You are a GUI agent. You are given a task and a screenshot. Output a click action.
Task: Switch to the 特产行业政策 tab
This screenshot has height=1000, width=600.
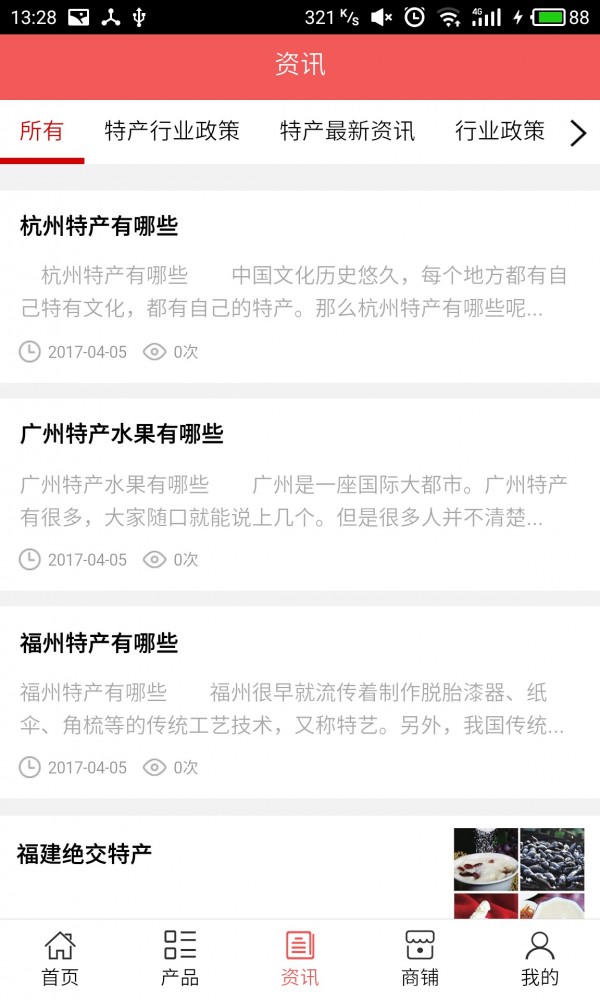click(x=172, y=131)
